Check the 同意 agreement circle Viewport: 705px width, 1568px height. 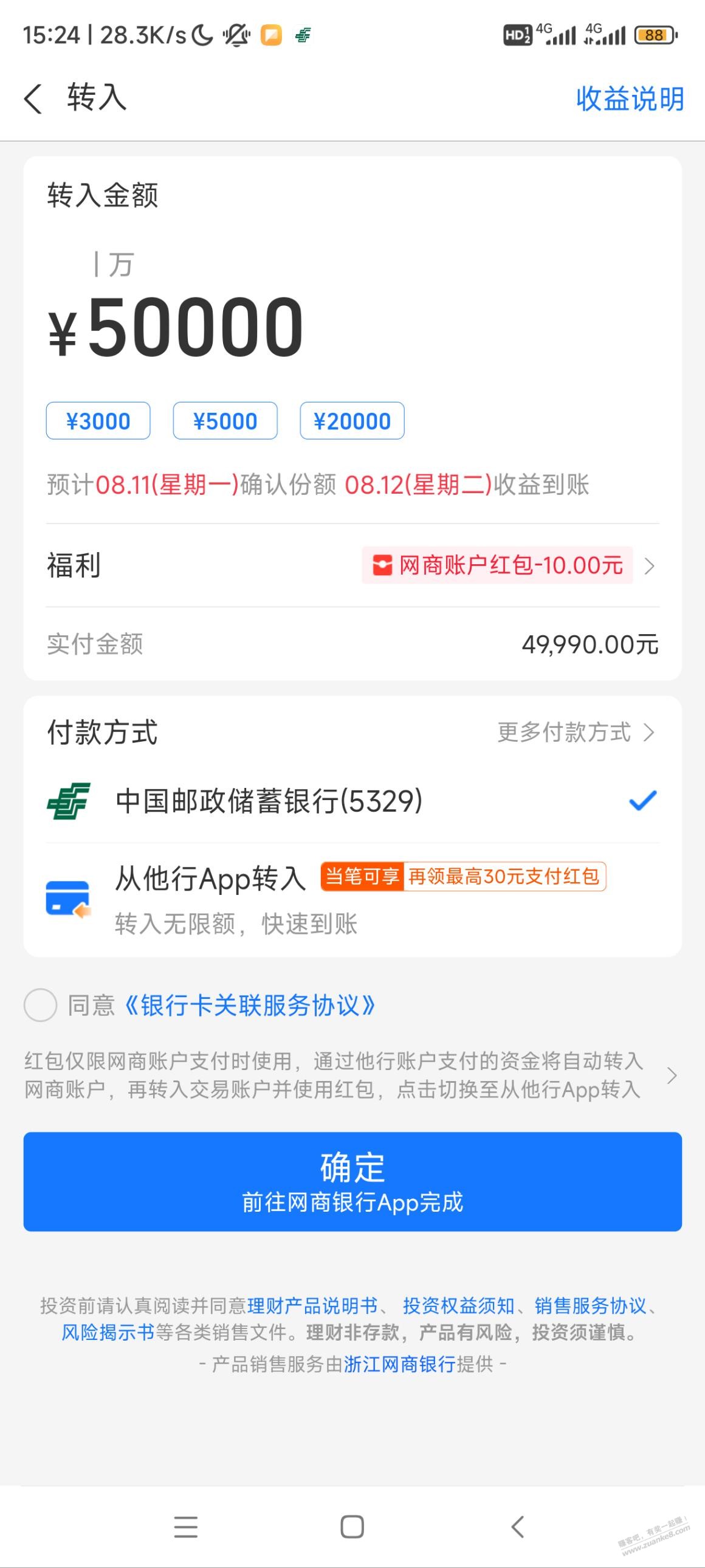tap(40, 1005)
